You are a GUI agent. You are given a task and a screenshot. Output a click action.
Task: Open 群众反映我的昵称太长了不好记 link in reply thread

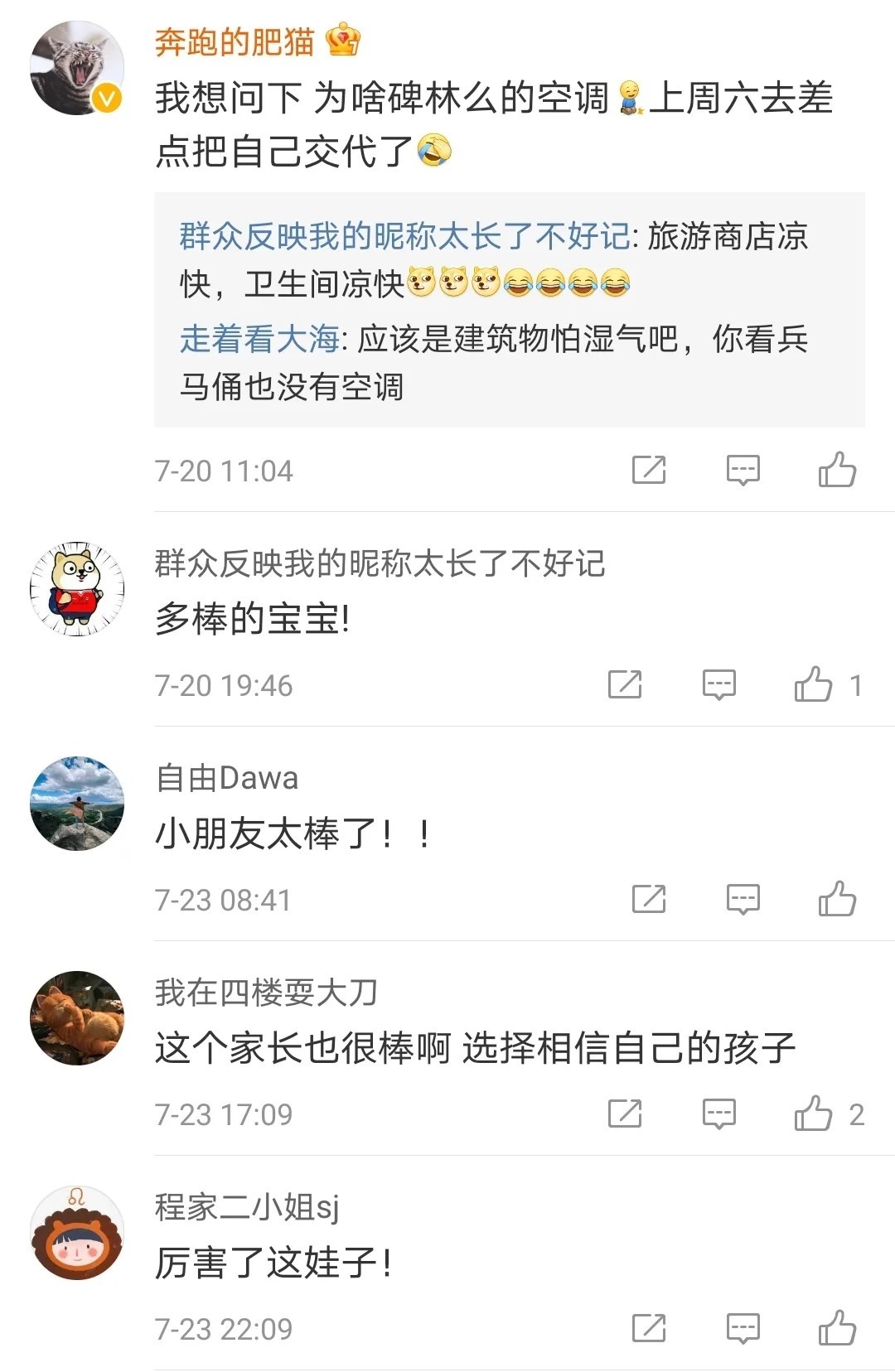(x=404, y=237)
